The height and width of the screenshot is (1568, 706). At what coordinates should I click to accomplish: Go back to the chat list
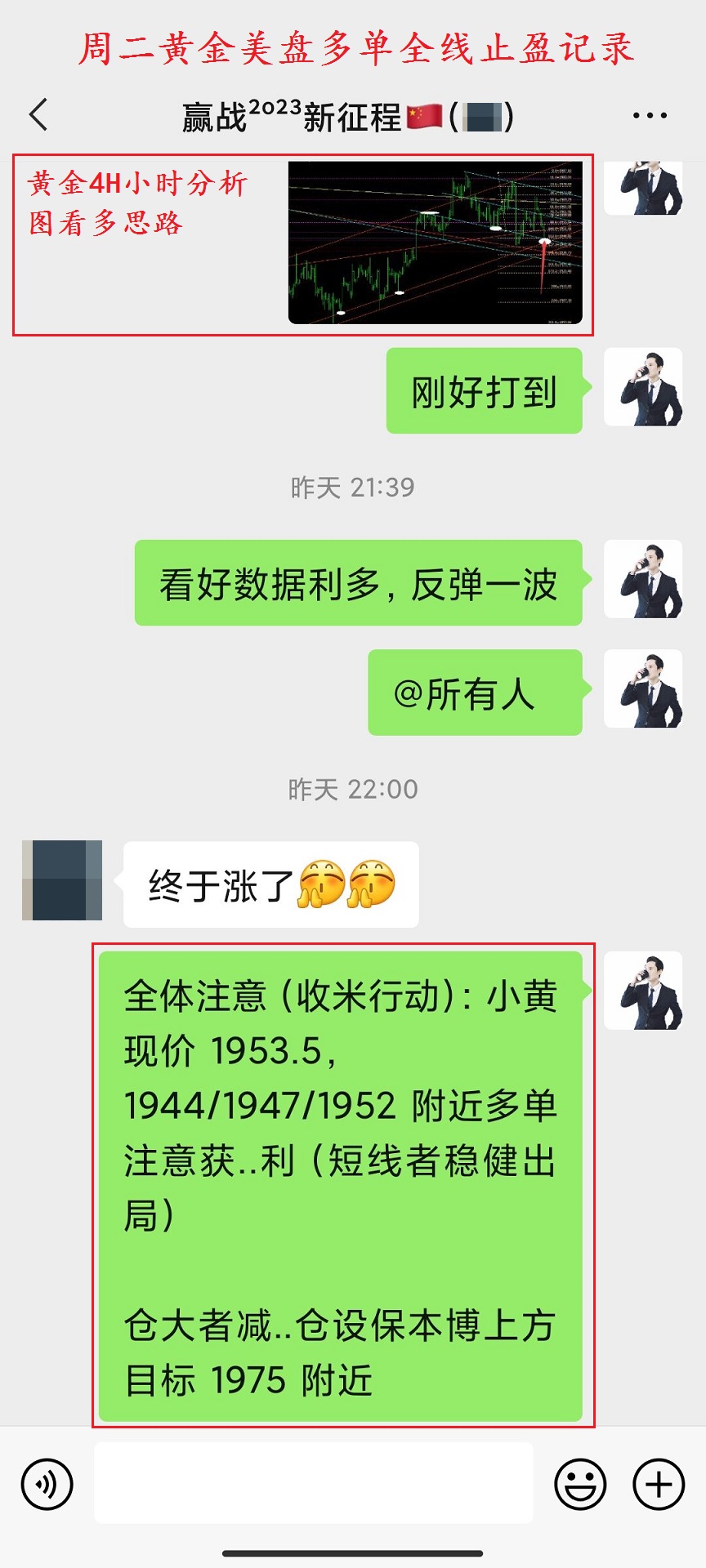click(38, 115)
